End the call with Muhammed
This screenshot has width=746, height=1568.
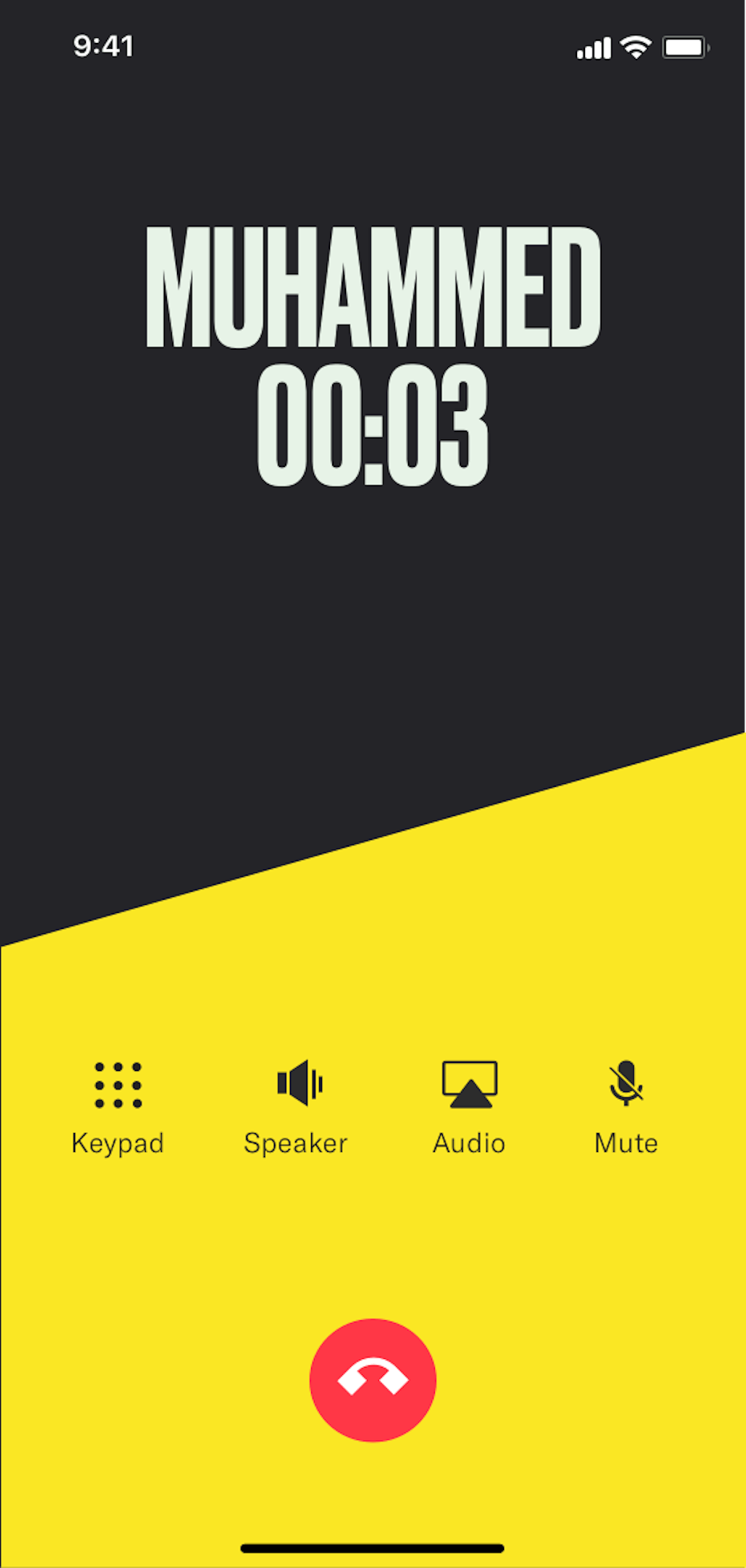(373, 1379)
